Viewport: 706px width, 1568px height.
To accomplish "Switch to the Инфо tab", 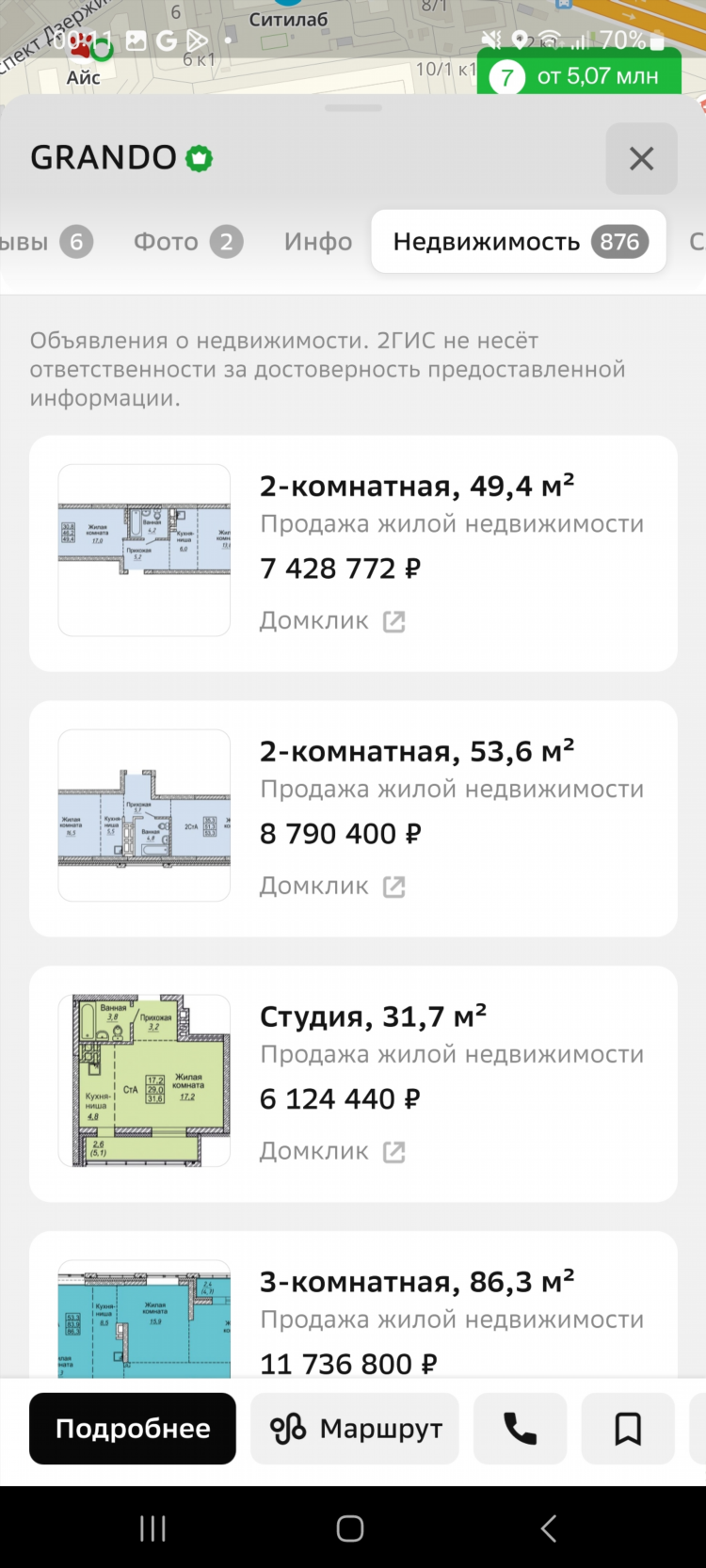I will (x=318, y=242).
